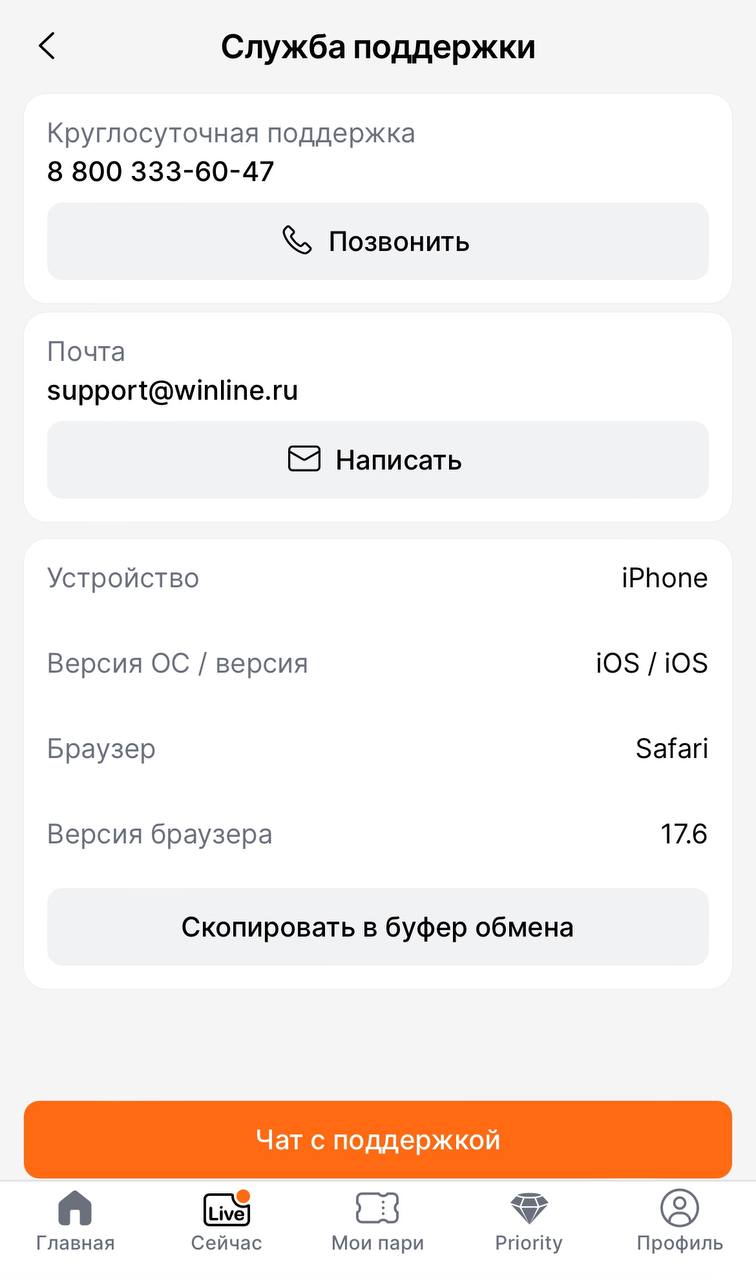
Task: Switch to the Мои пари tab
Action: pyautogui.click(x=378, y=1222)
